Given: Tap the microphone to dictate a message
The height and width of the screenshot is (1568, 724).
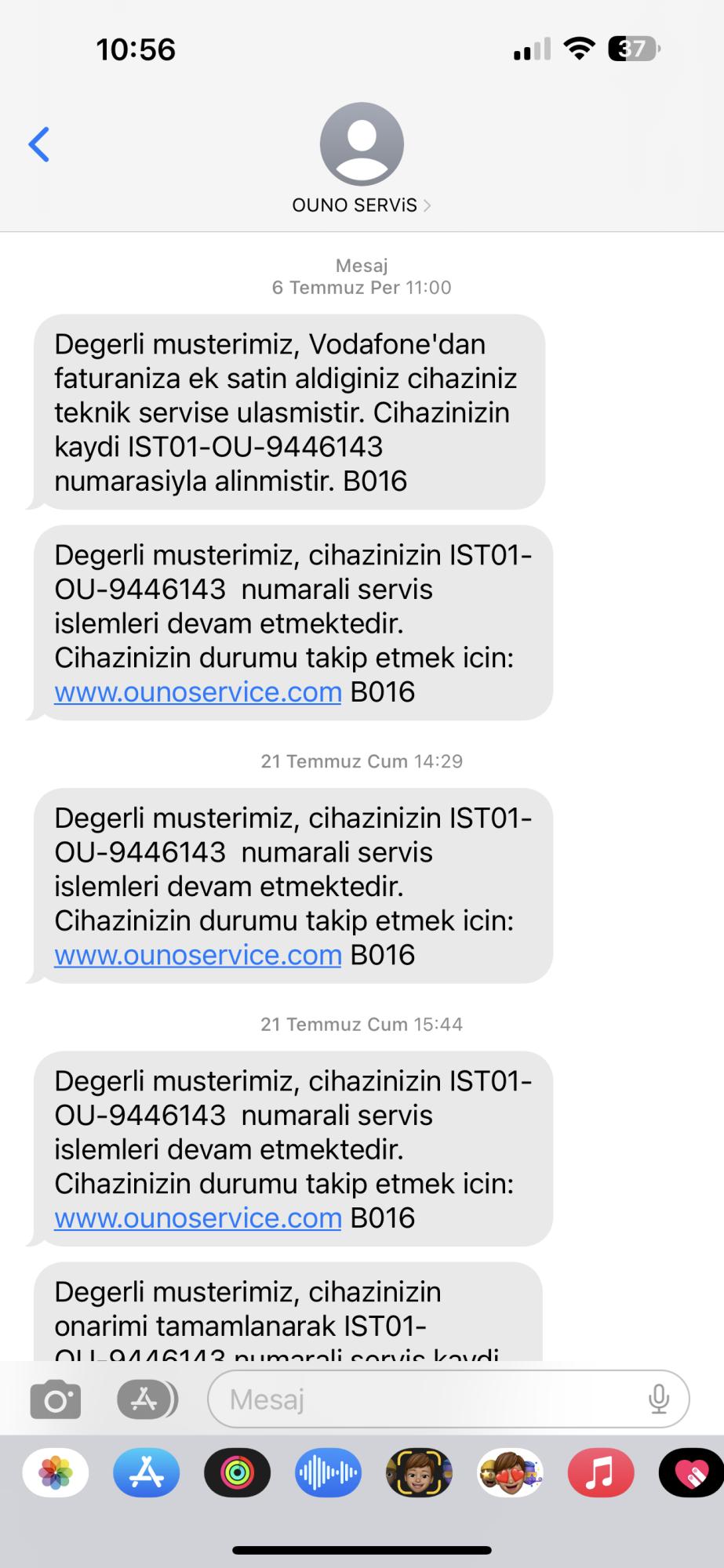Looking at the screenshot, I should pyautogui.click(x=657, y=1399).
